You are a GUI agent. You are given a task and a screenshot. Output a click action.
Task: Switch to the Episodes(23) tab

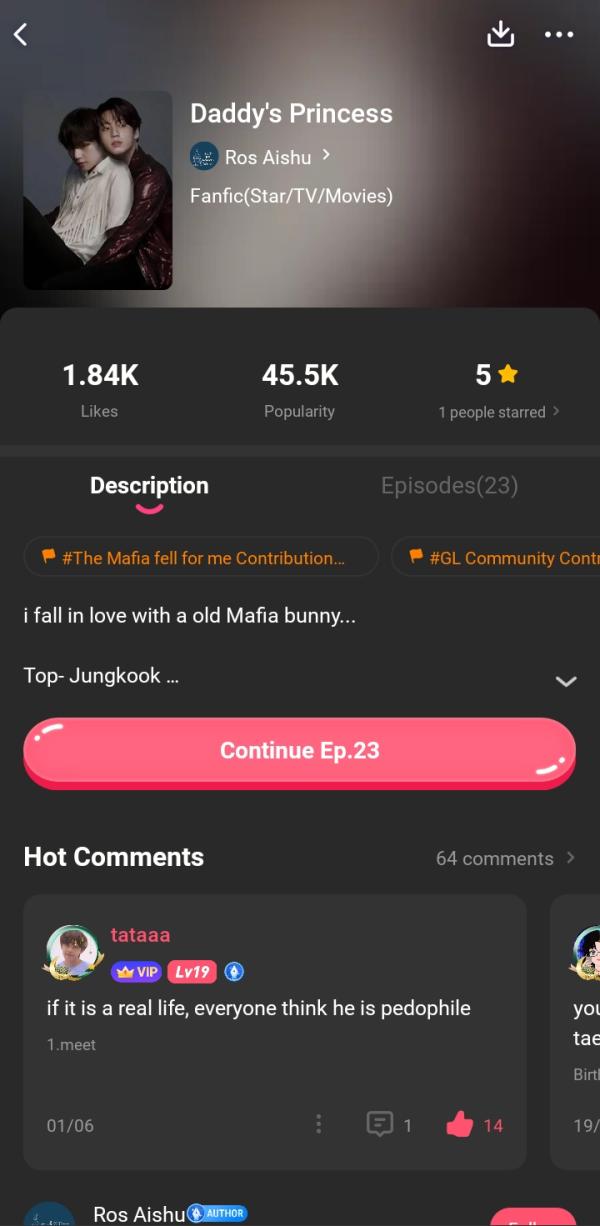[x=449, y=486]
